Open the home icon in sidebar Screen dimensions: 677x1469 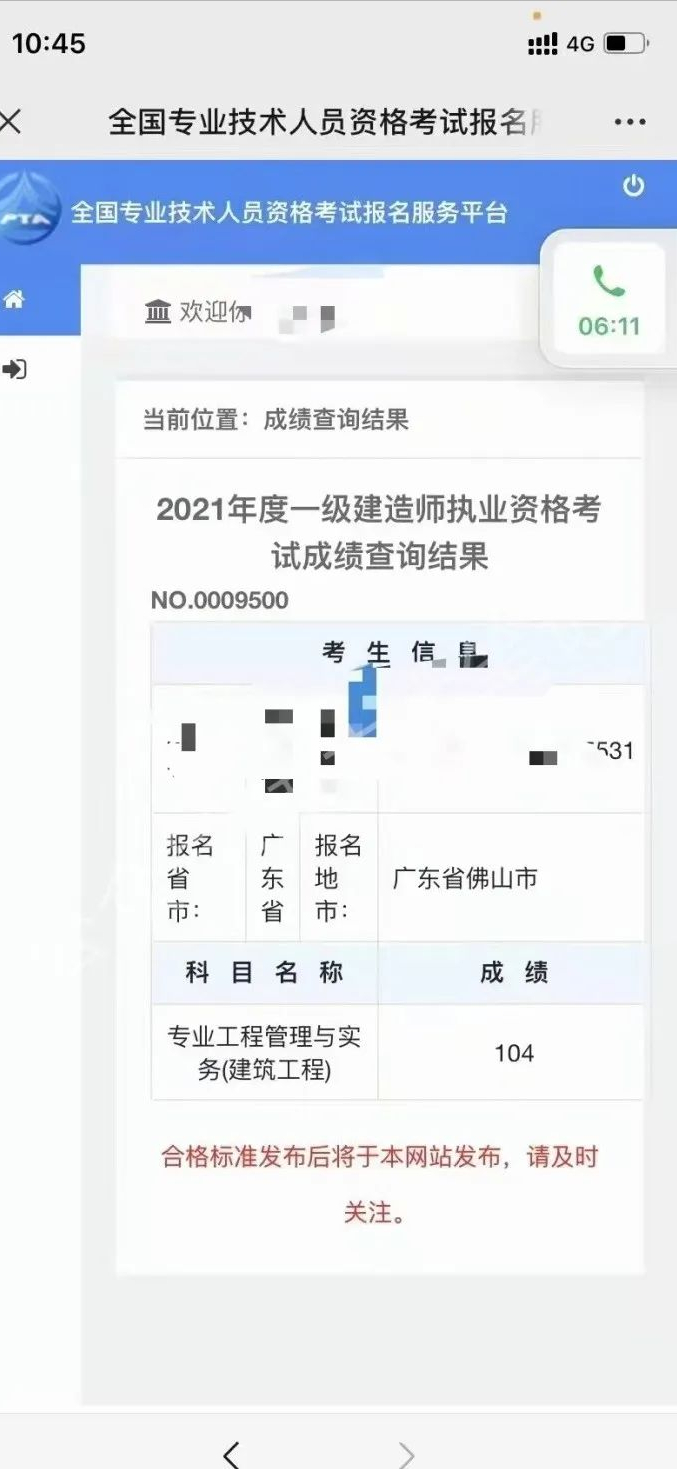(14, 298)
